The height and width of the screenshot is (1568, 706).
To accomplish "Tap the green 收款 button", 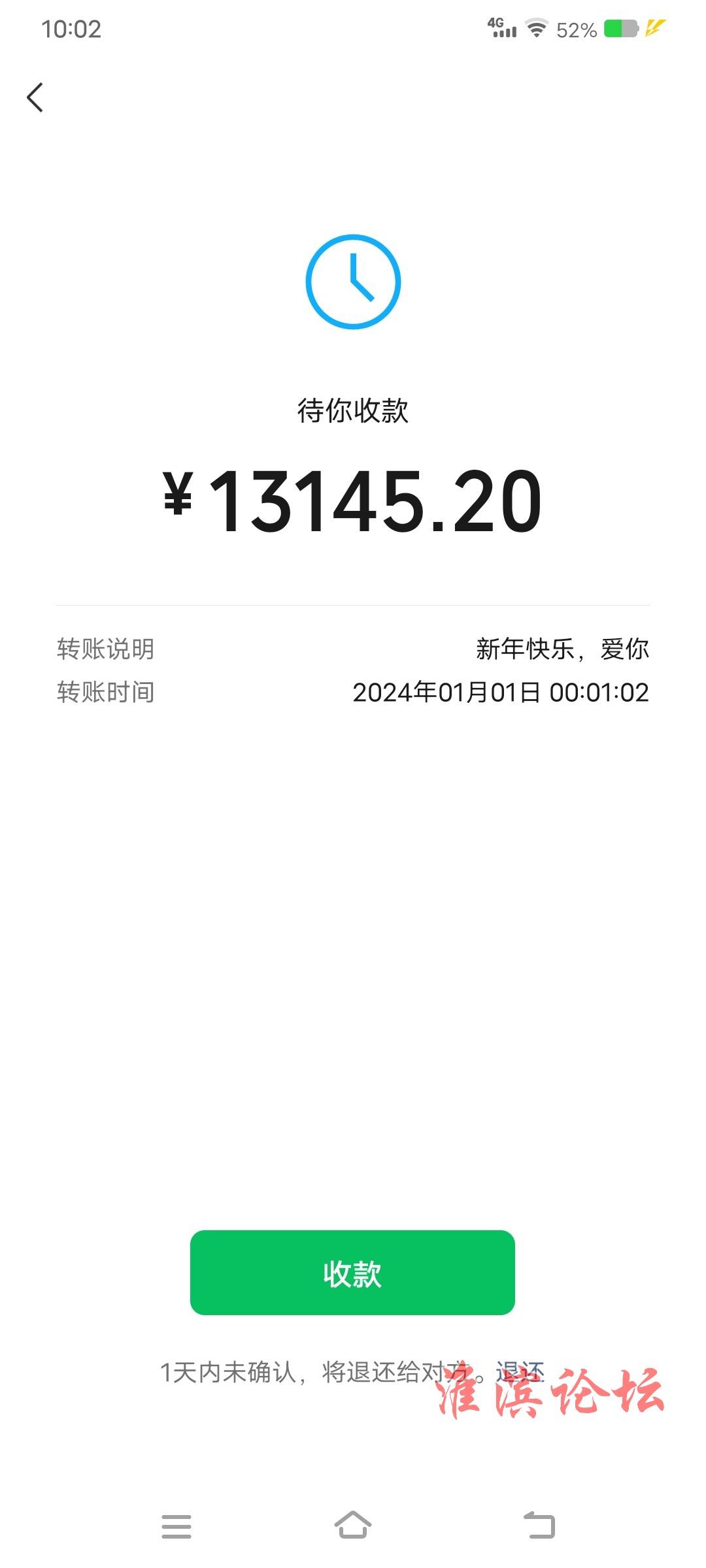I will coord(352,1272).
